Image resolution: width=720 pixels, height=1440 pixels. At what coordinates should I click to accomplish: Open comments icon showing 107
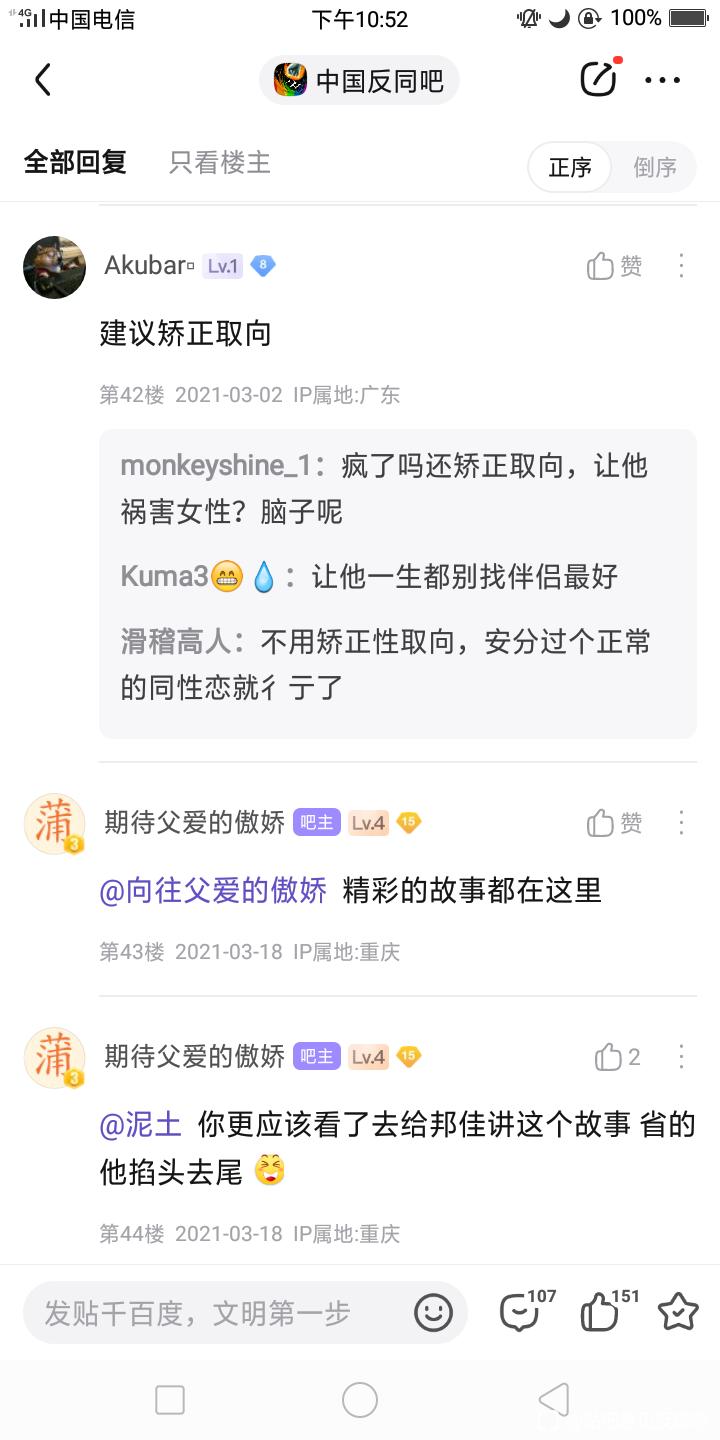point(520,1312)
